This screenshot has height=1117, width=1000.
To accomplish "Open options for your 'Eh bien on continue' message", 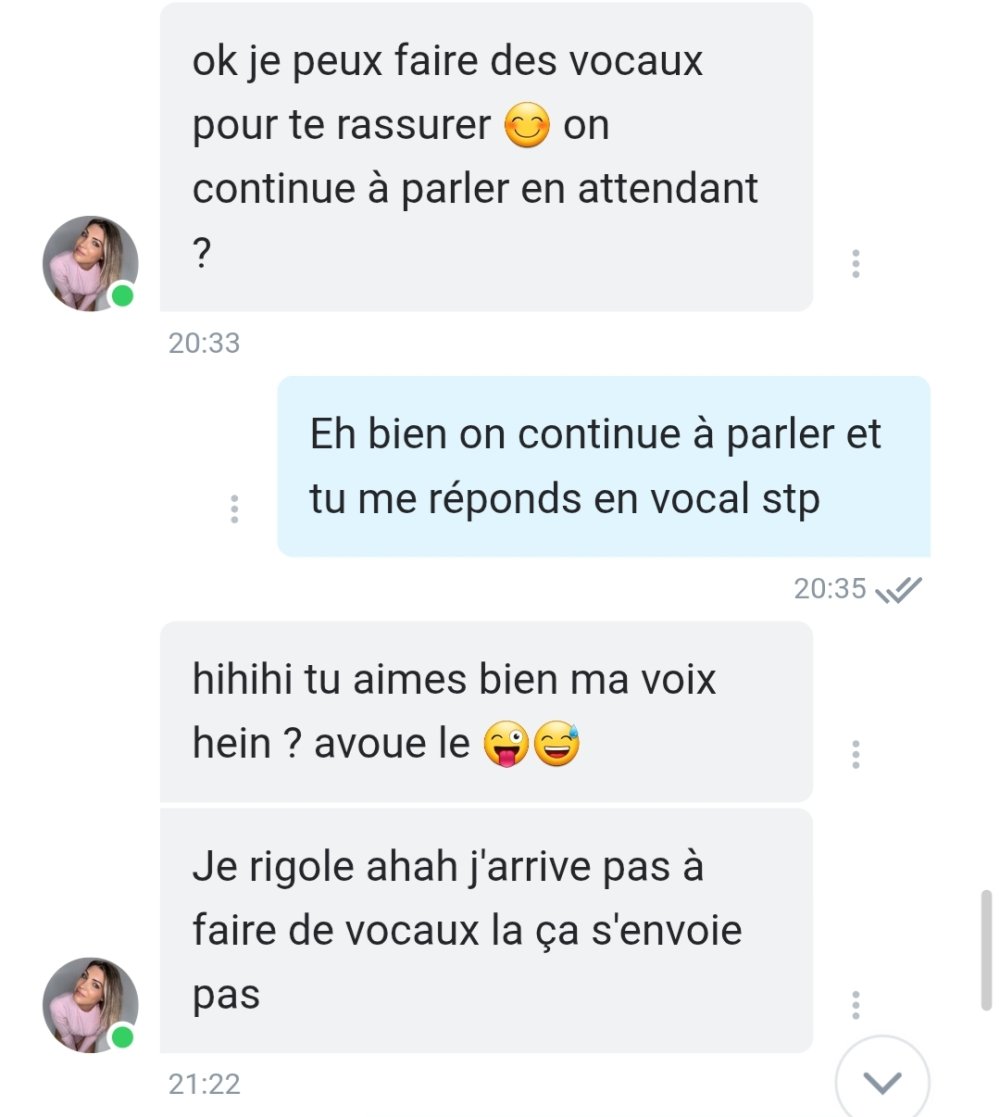I will [234, 508].
